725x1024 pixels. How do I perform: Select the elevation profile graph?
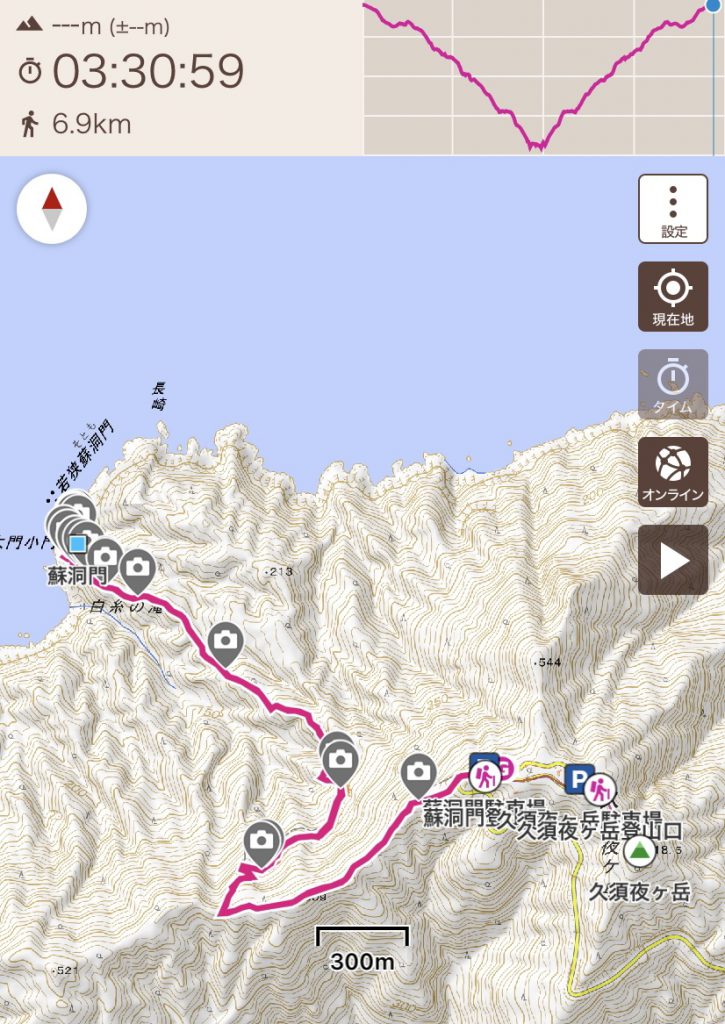point(540,78)
